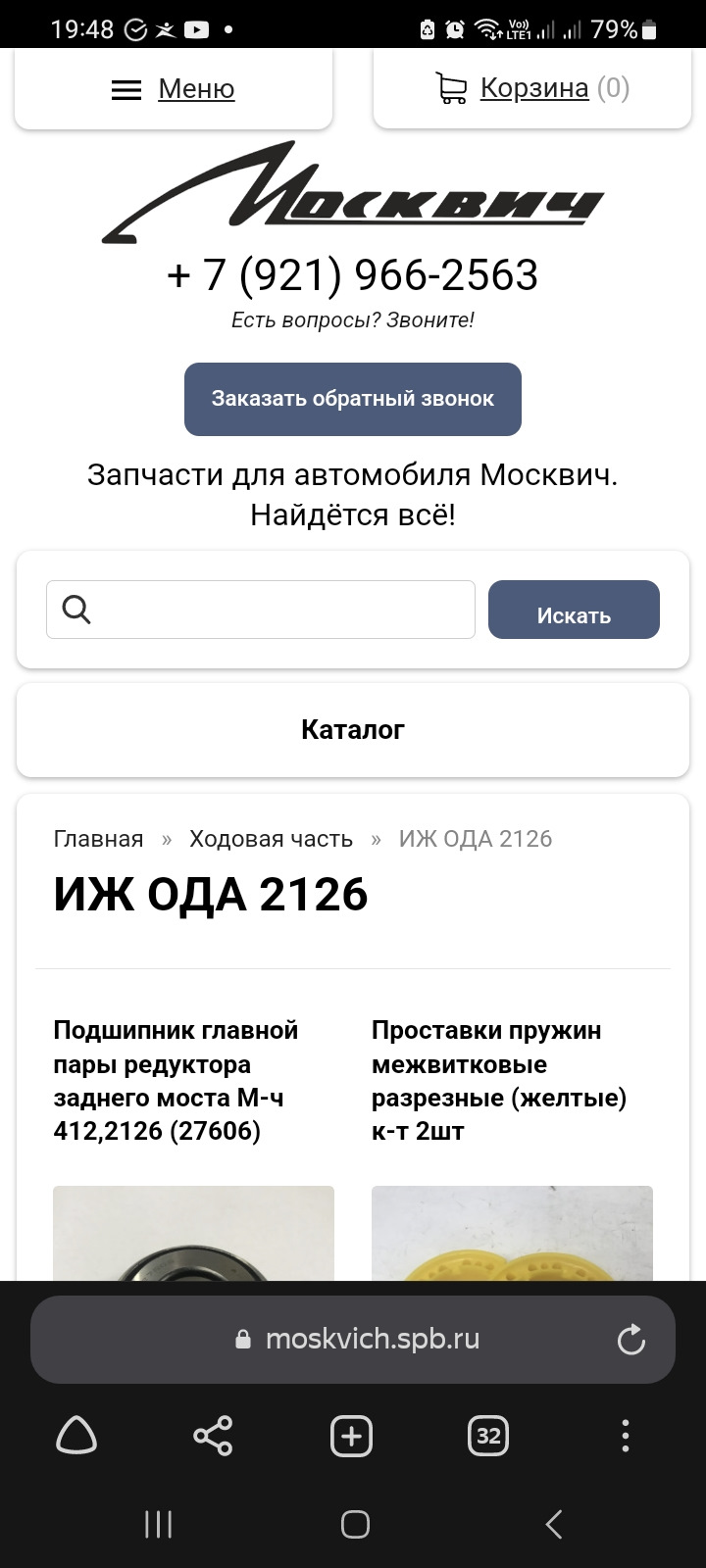Image resolution: width=706 pixels, height=1568 pixels.
Task: Open Подшипник главной пары редуктора product
Action: pyautogui.click(x=176, y=1081)
